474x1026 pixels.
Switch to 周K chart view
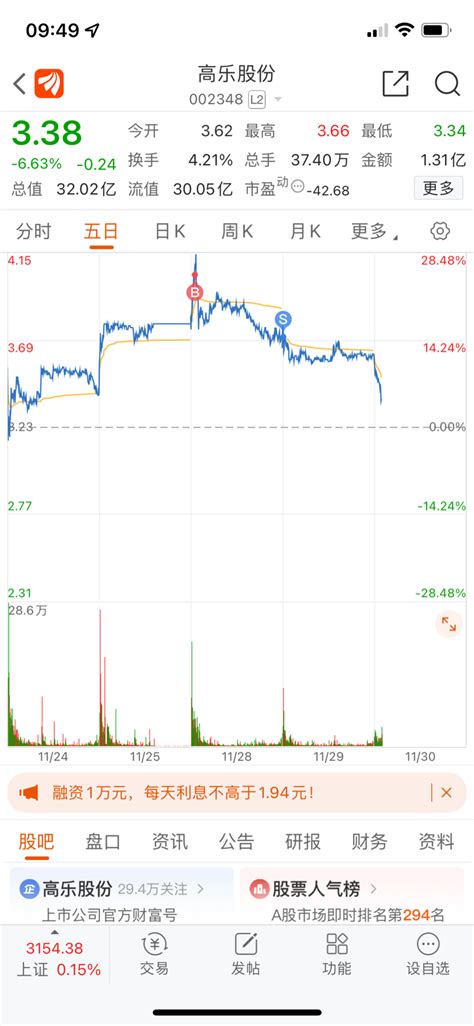[237, 231]
